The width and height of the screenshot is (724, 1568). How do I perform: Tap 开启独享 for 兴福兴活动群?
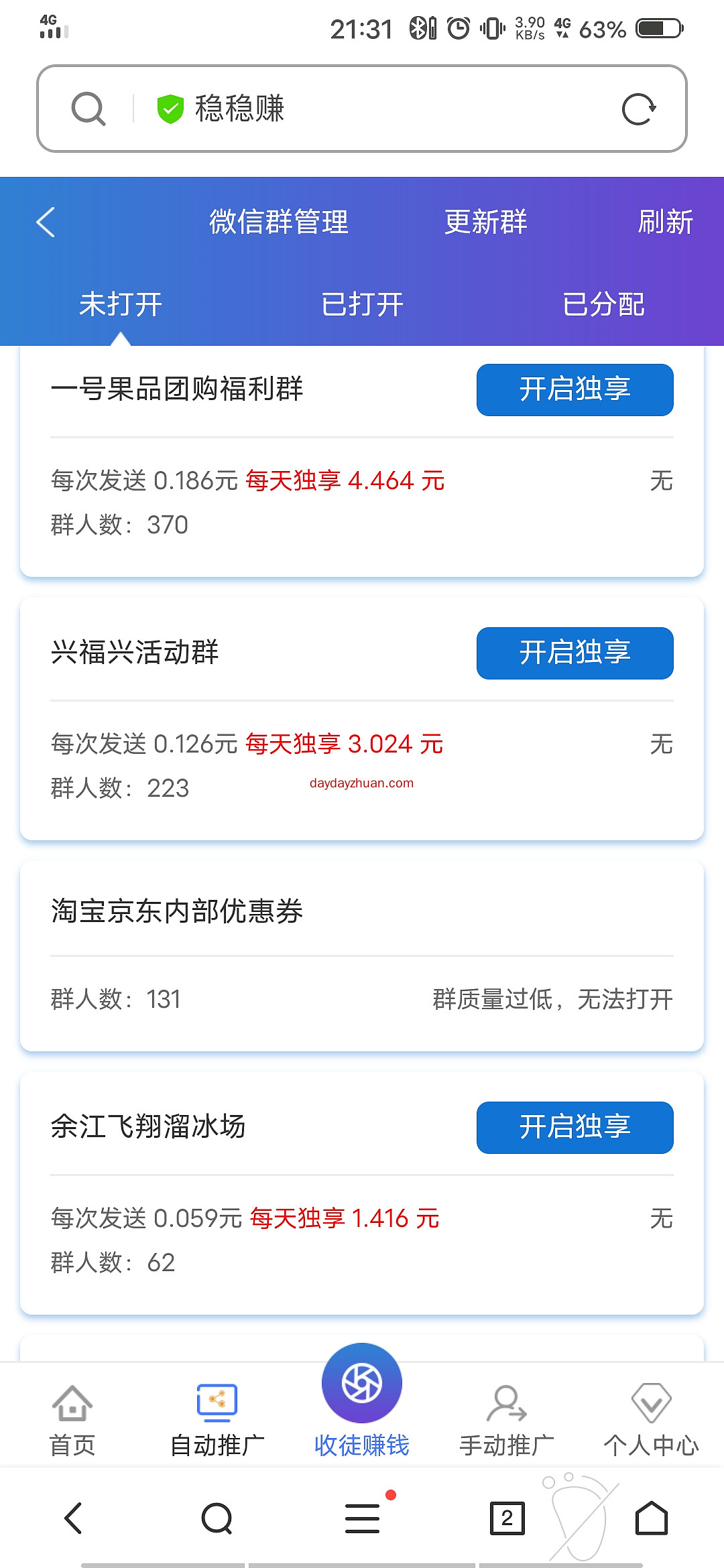575,653
